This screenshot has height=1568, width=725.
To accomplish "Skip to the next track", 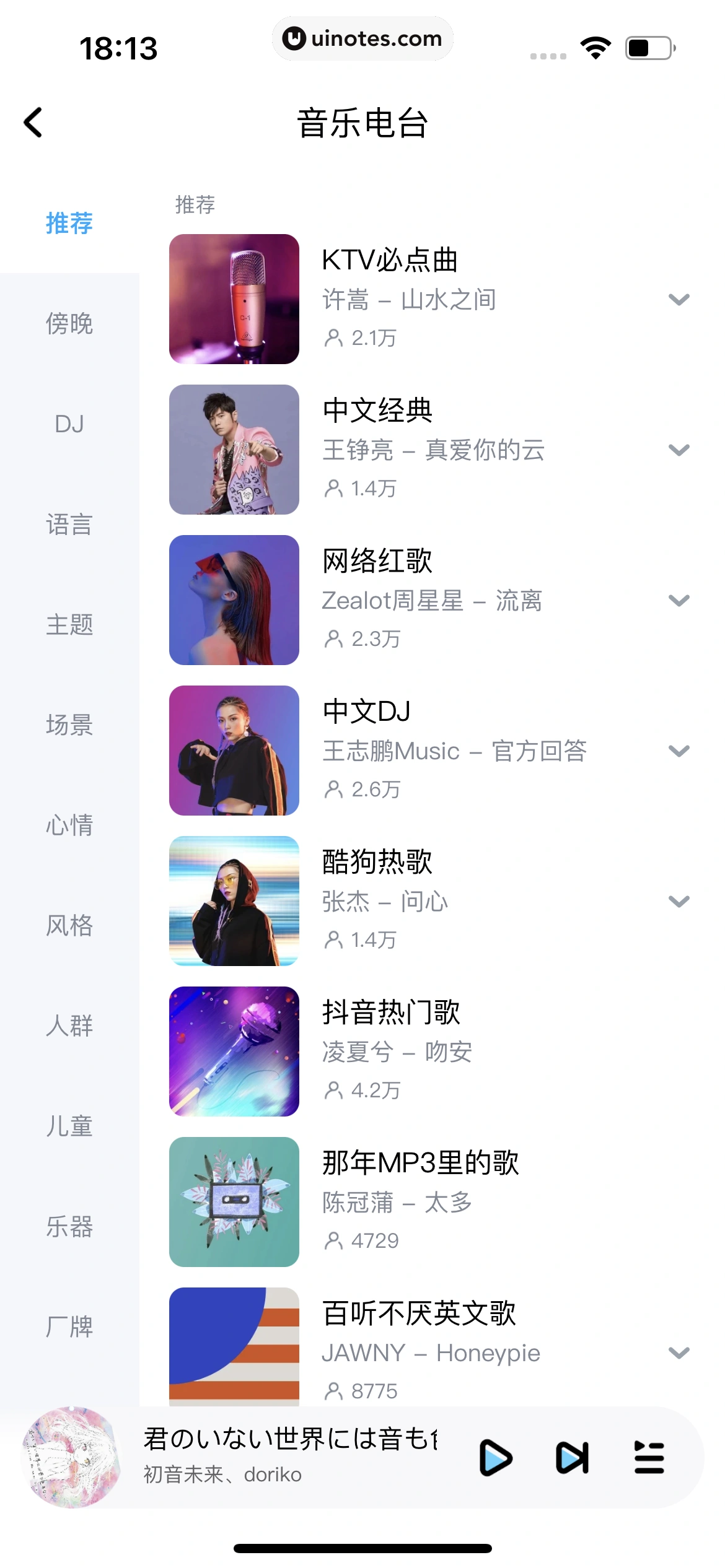I will (x=572, y=1458).
